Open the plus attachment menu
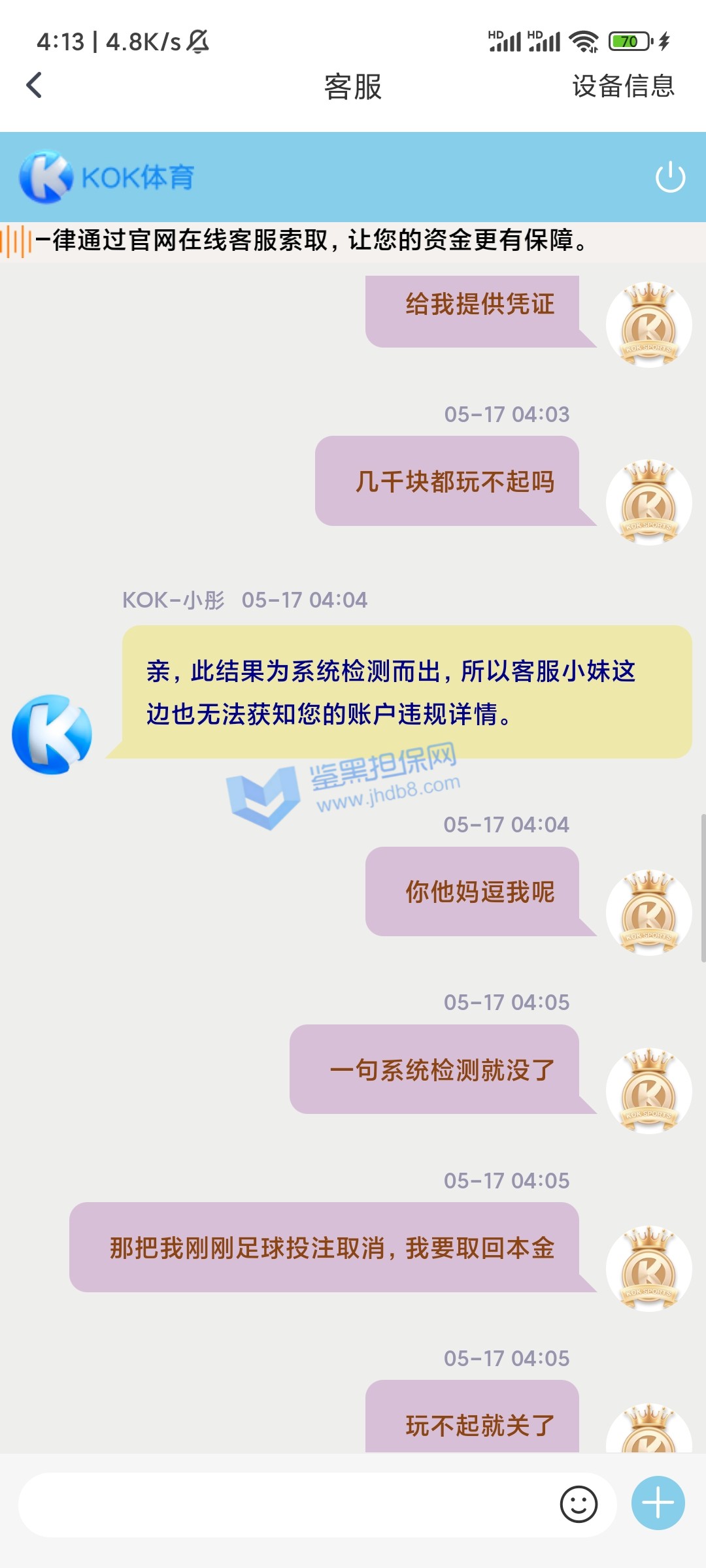The height and width of the screenshot is (1568, 706). pos(658,1503)
